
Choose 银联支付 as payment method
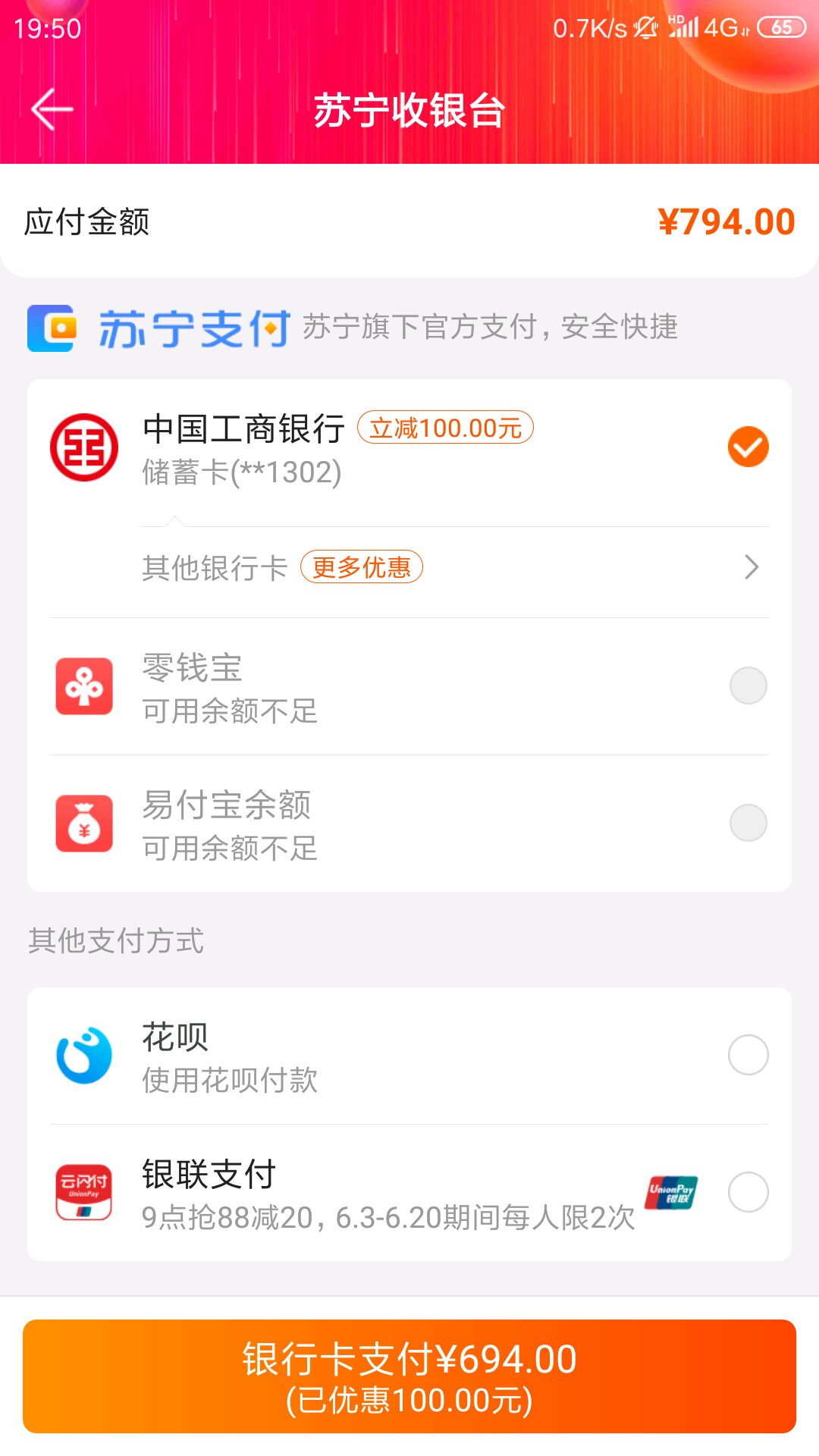(x=409, y=1193)
